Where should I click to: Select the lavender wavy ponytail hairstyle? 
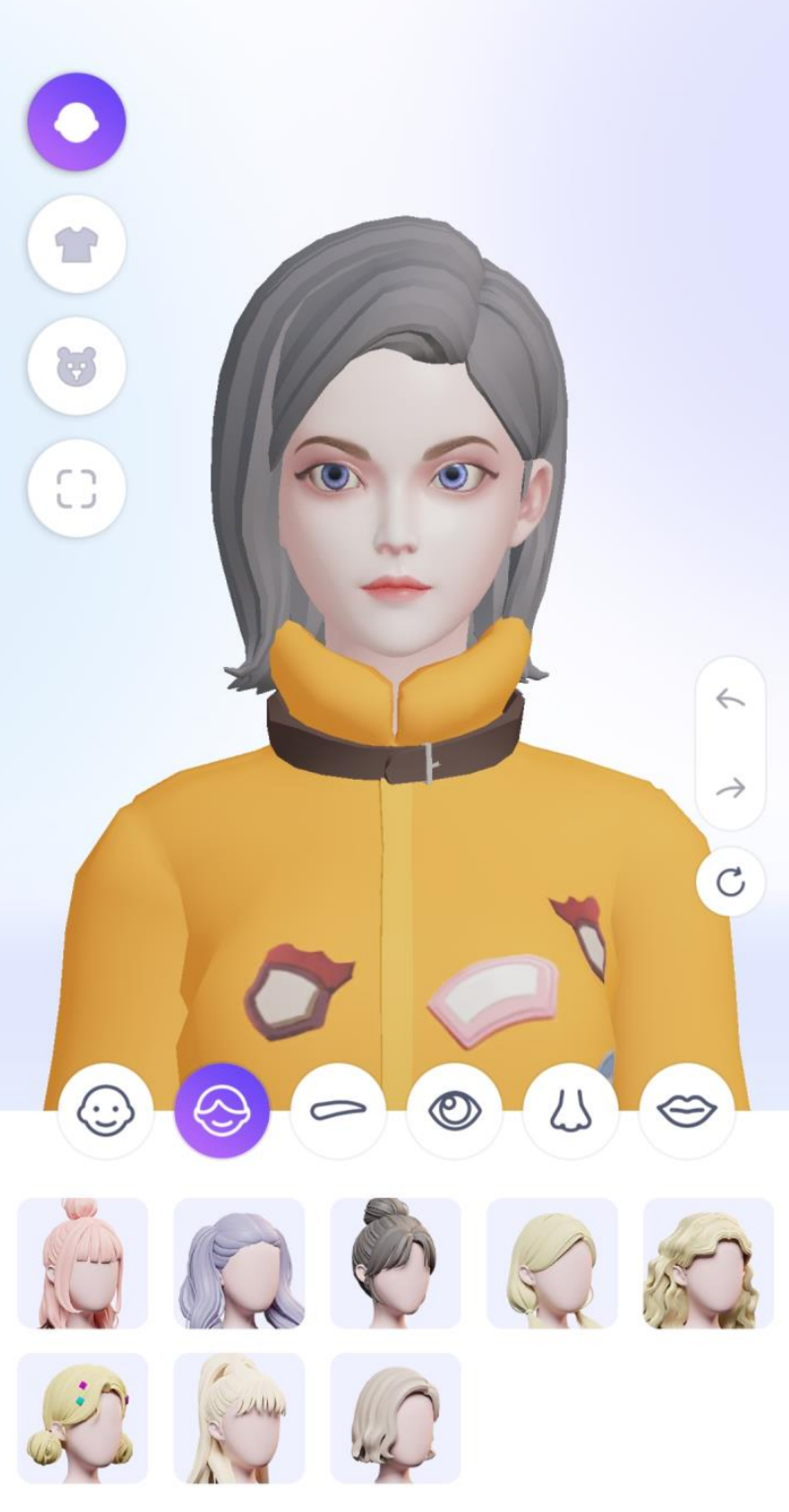[239, 1263]
